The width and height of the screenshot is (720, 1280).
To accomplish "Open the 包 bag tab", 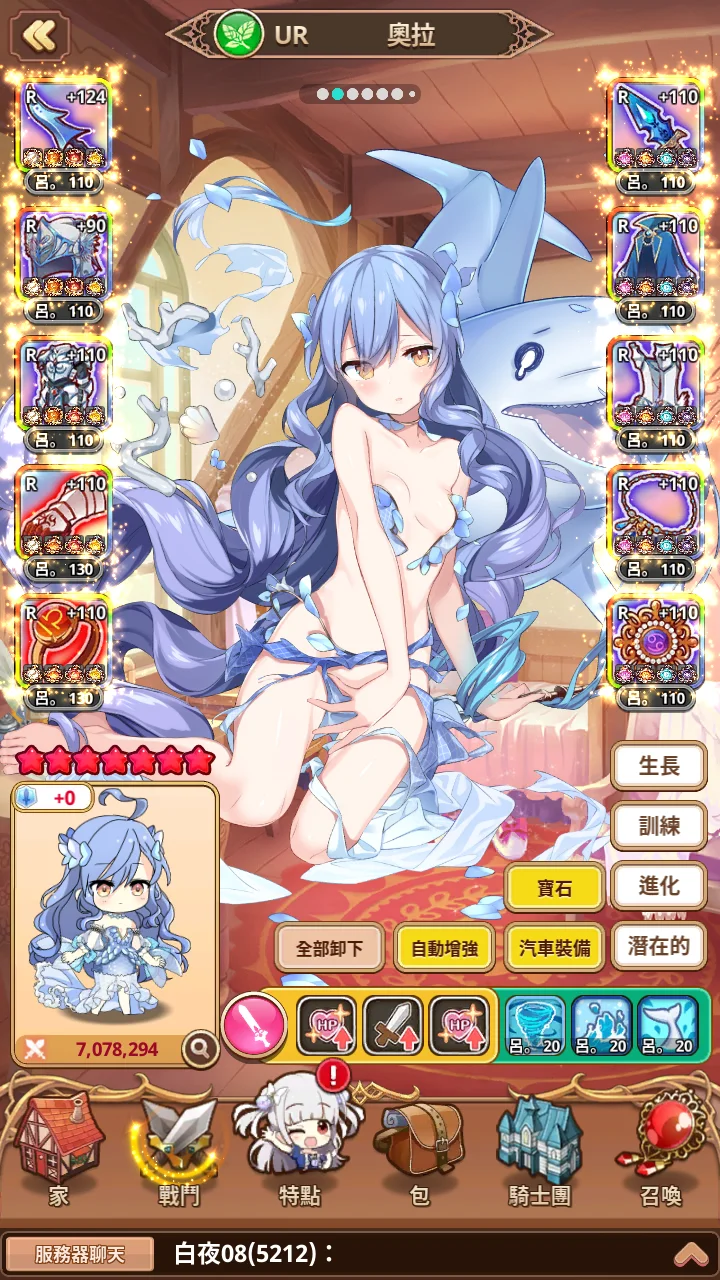I will [419, 1150].
